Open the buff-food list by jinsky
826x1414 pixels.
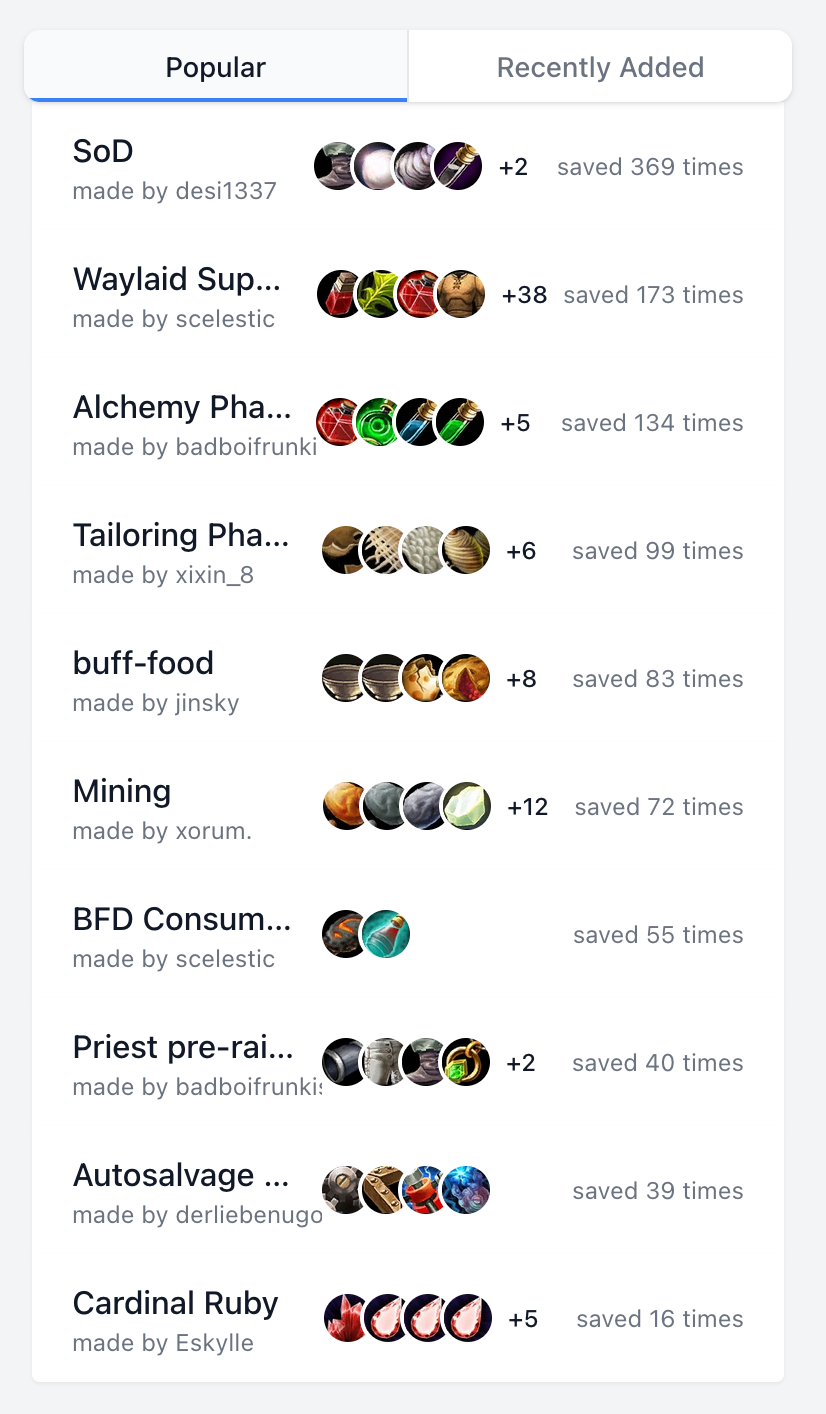143,664
